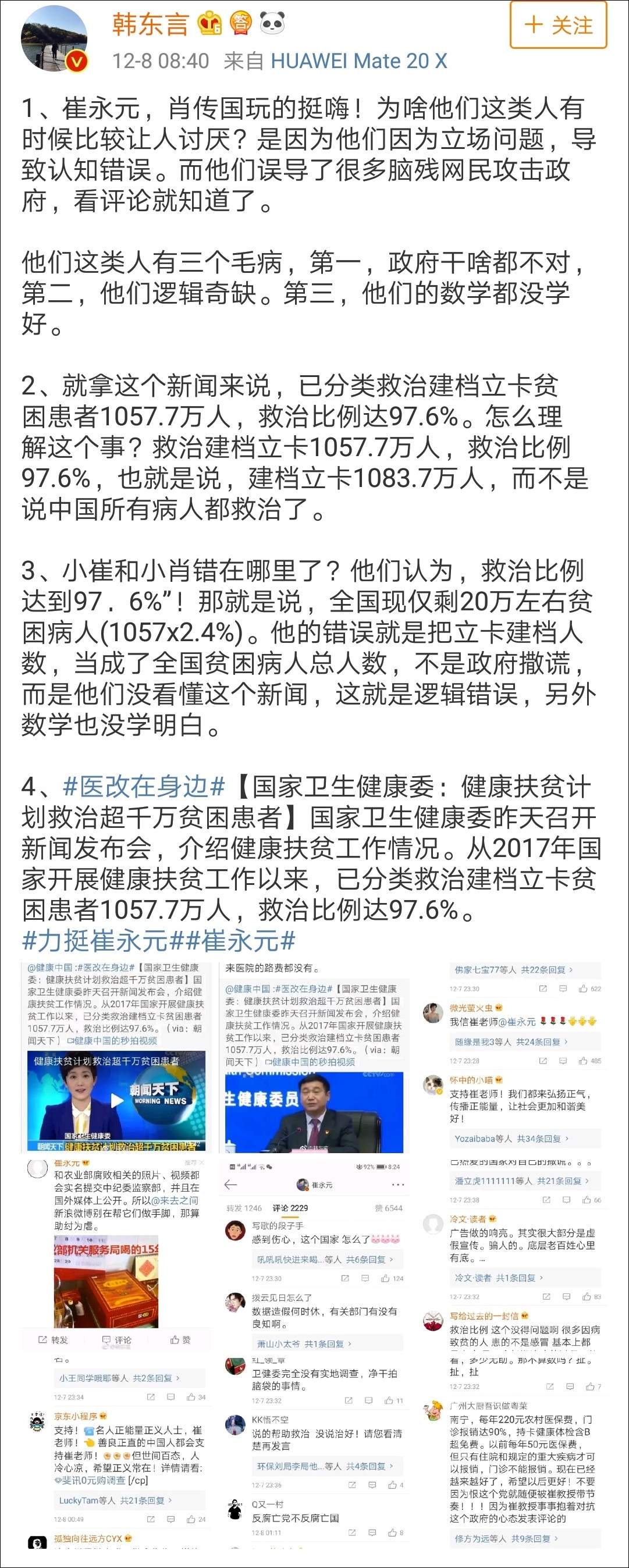The image size is (629, 1568).
Task: Open the #力挺崔永元# hashtag
Action: point(94,941)
